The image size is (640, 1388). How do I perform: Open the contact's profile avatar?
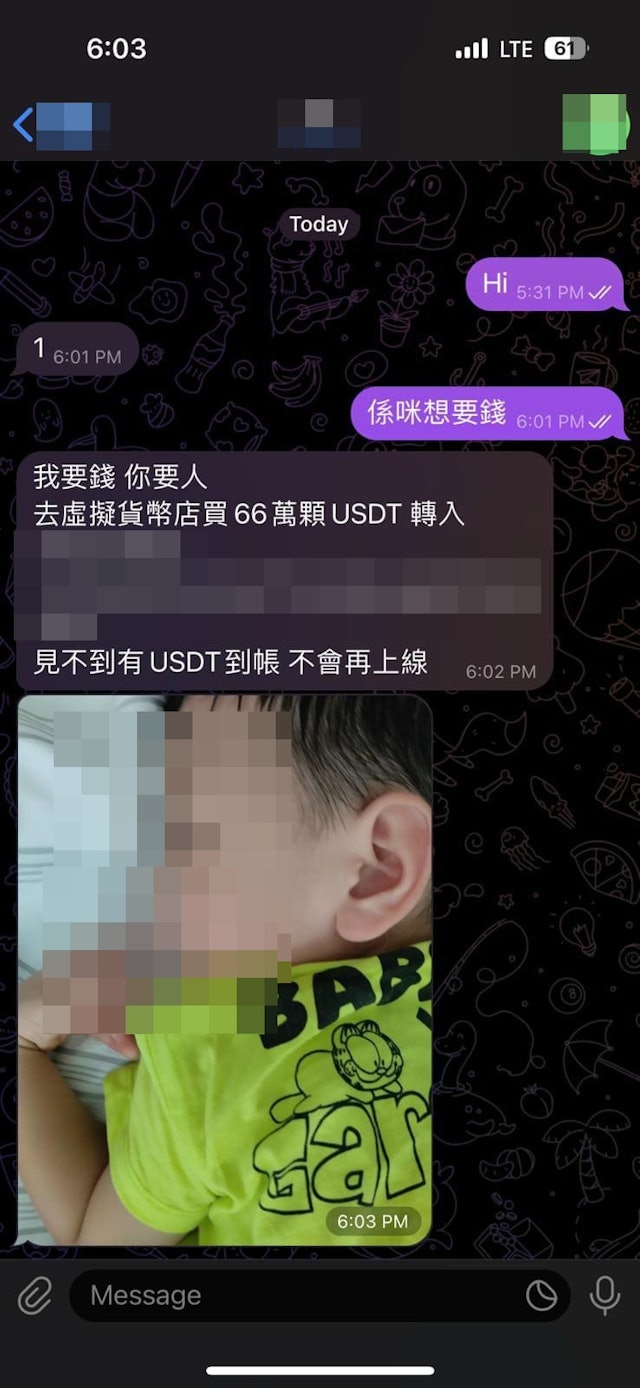pos(594,124)
